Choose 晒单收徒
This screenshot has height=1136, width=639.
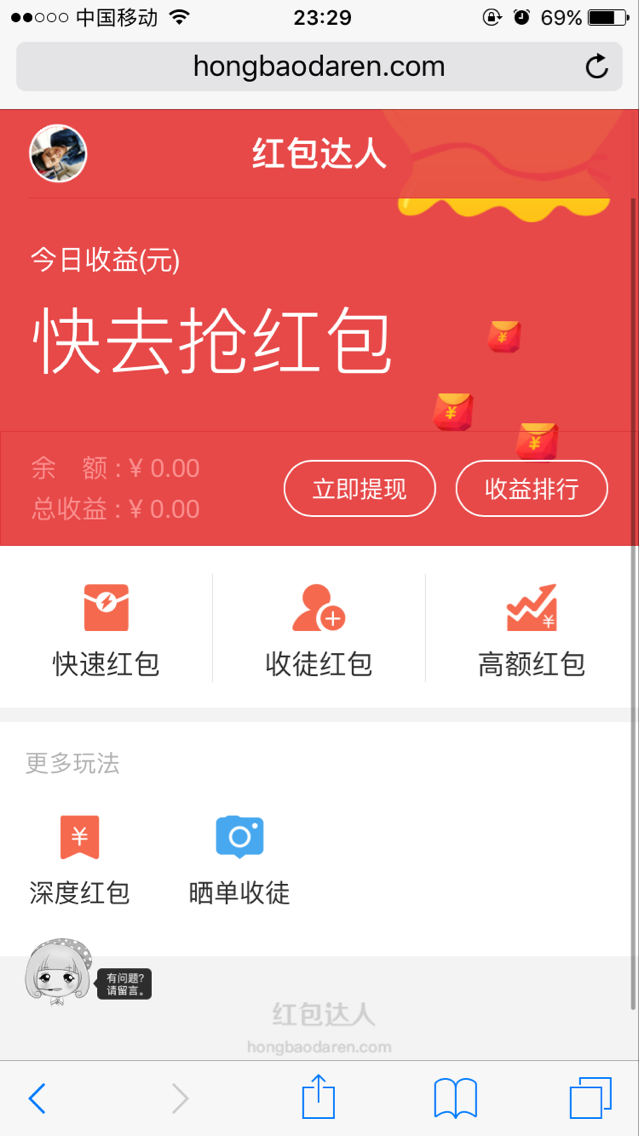239,861
